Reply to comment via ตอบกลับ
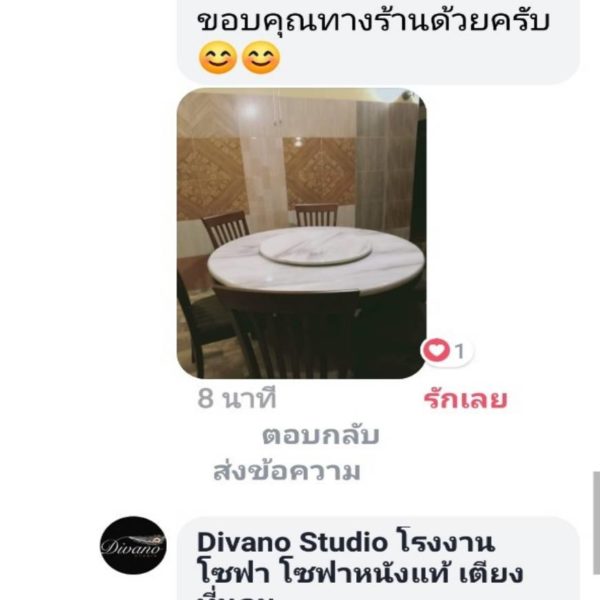The height and width of the screenshot is (600, 600). pyautogui.click(x=320, y=437)
